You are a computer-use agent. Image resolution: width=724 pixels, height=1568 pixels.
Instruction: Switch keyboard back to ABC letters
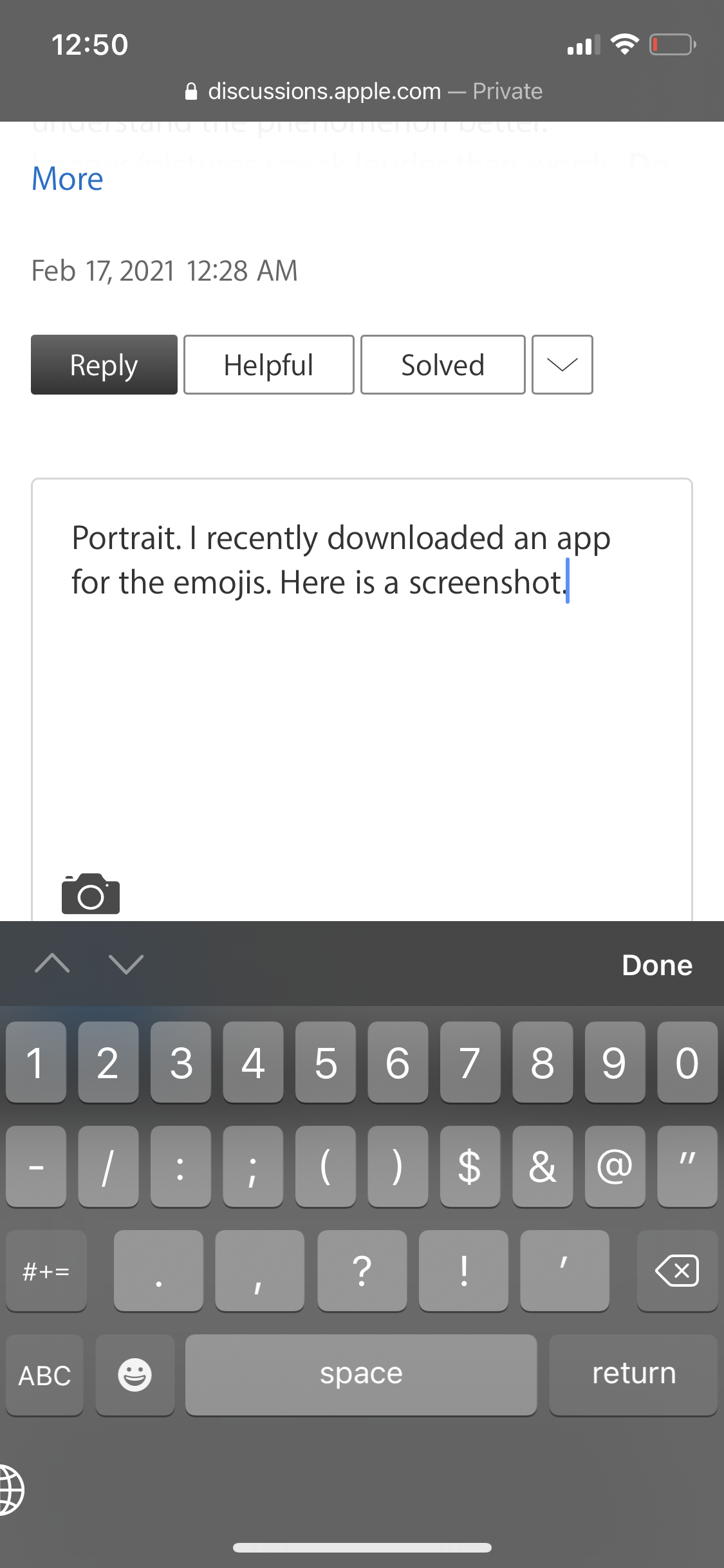click(45, 1376)
